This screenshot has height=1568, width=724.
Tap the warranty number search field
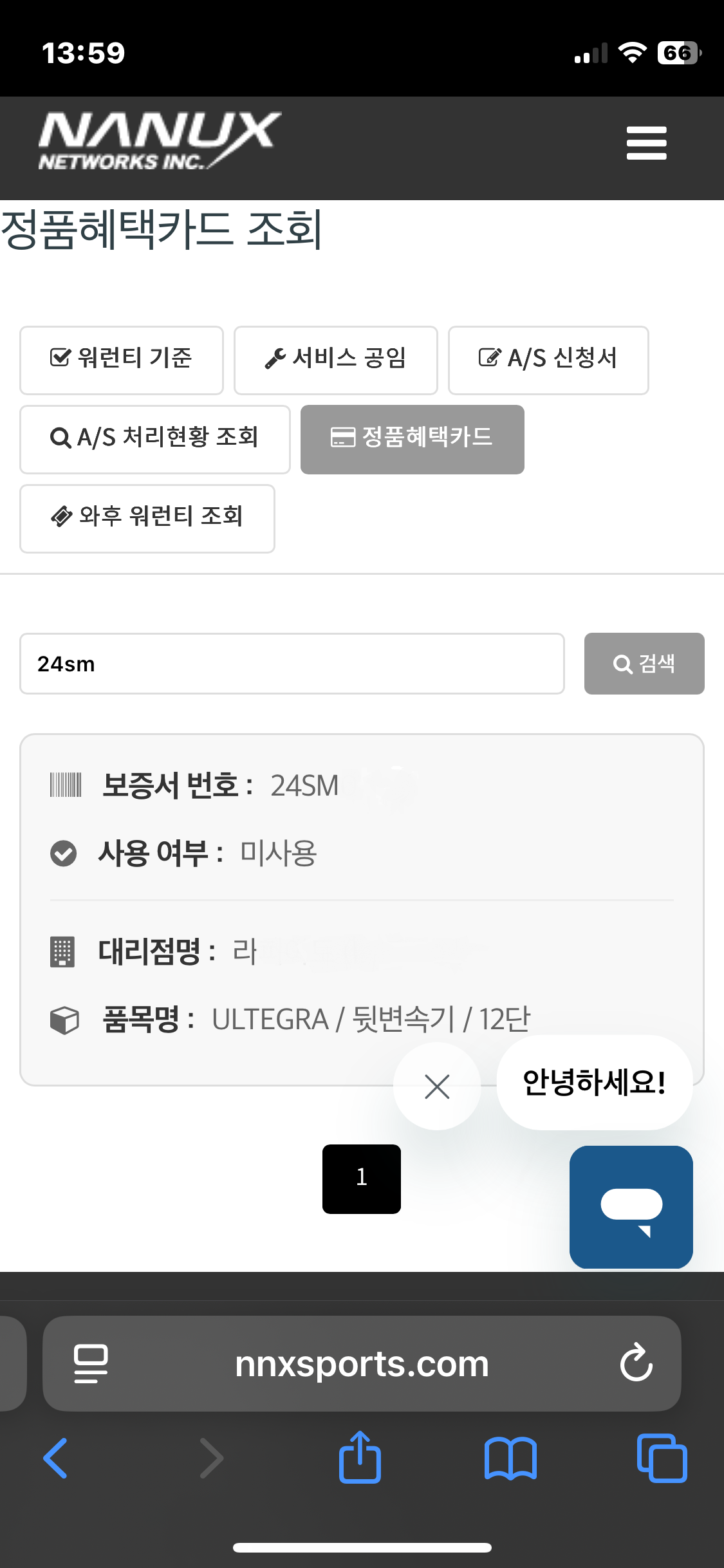point(292,664)
